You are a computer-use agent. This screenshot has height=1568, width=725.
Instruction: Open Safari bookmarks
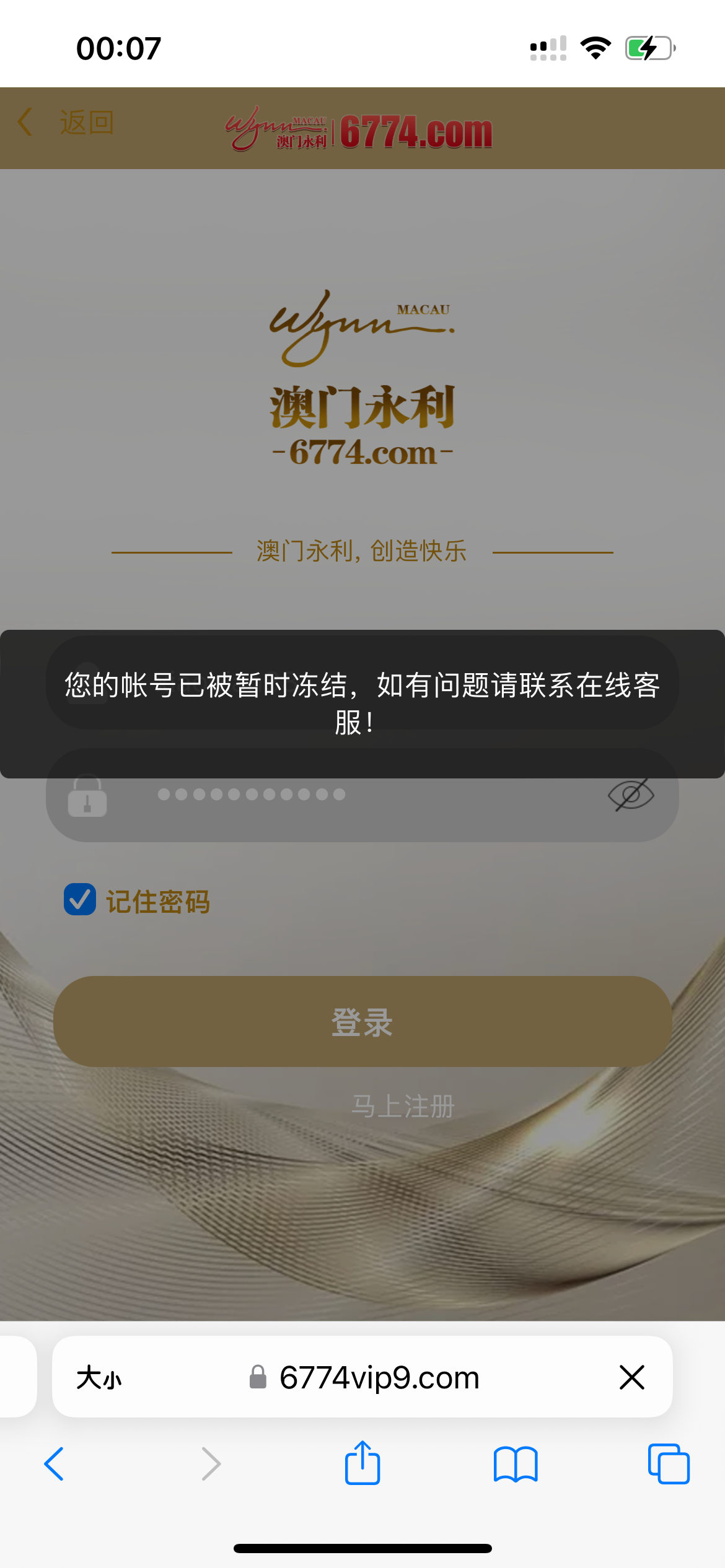pyautogui.click(x=516, y=1464)
